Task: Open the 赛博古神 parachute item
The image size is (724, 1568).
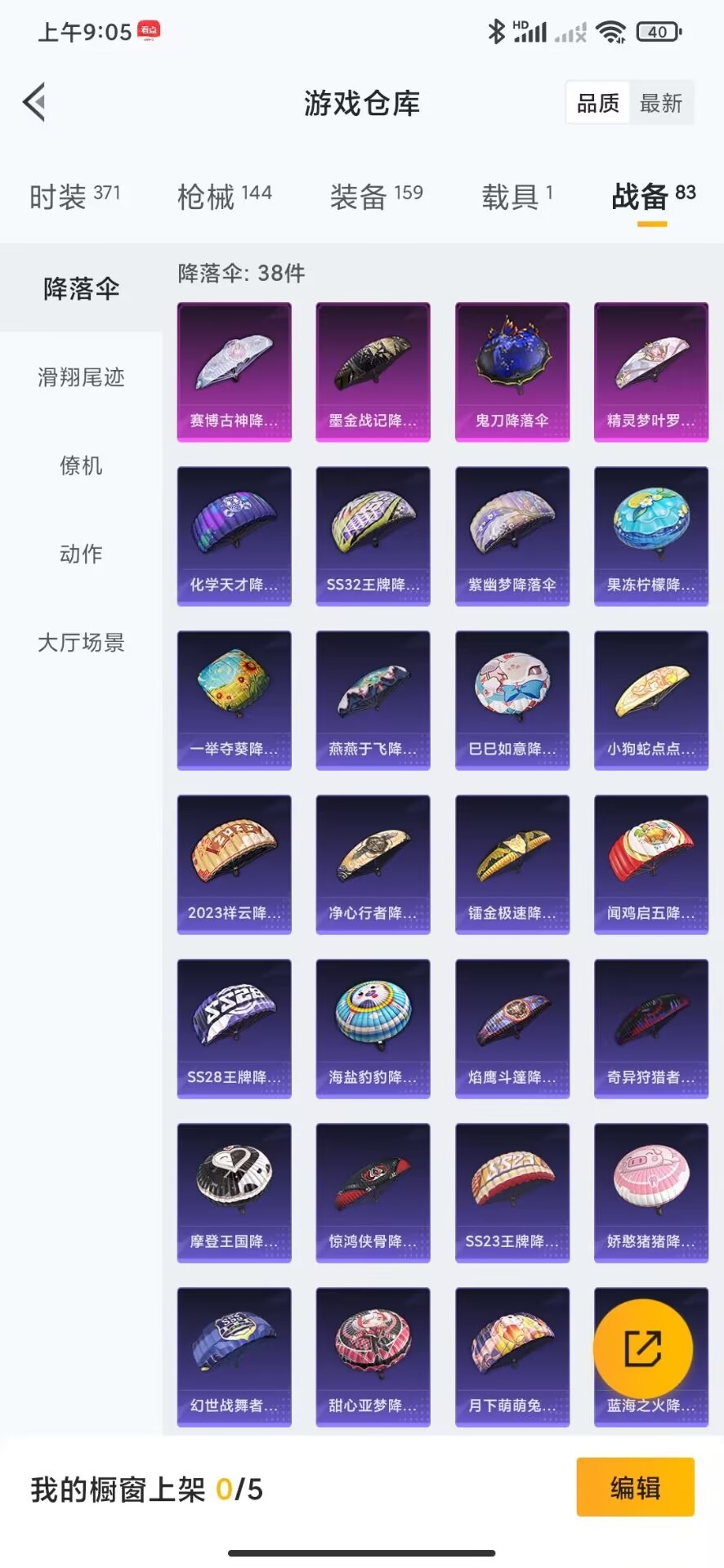Action: (x=235, y=372)
